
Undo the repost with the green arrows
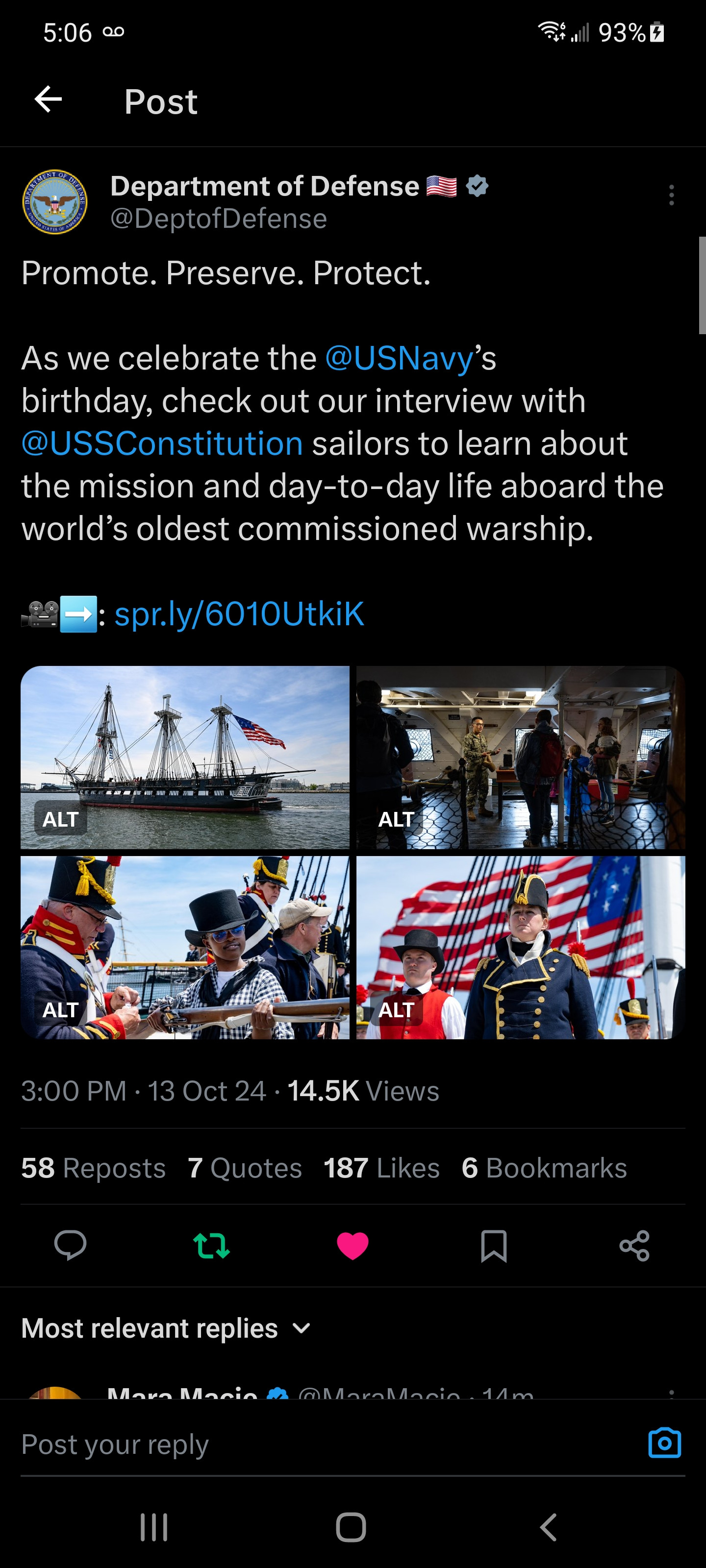coord(211,1245)
